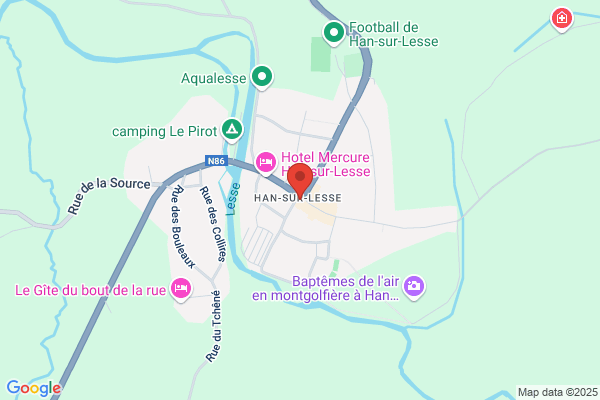Image resolution: width=600 pixels, height=400 pixels.
Task: Tap the red medical marker
Action: (x=563, y=19)
